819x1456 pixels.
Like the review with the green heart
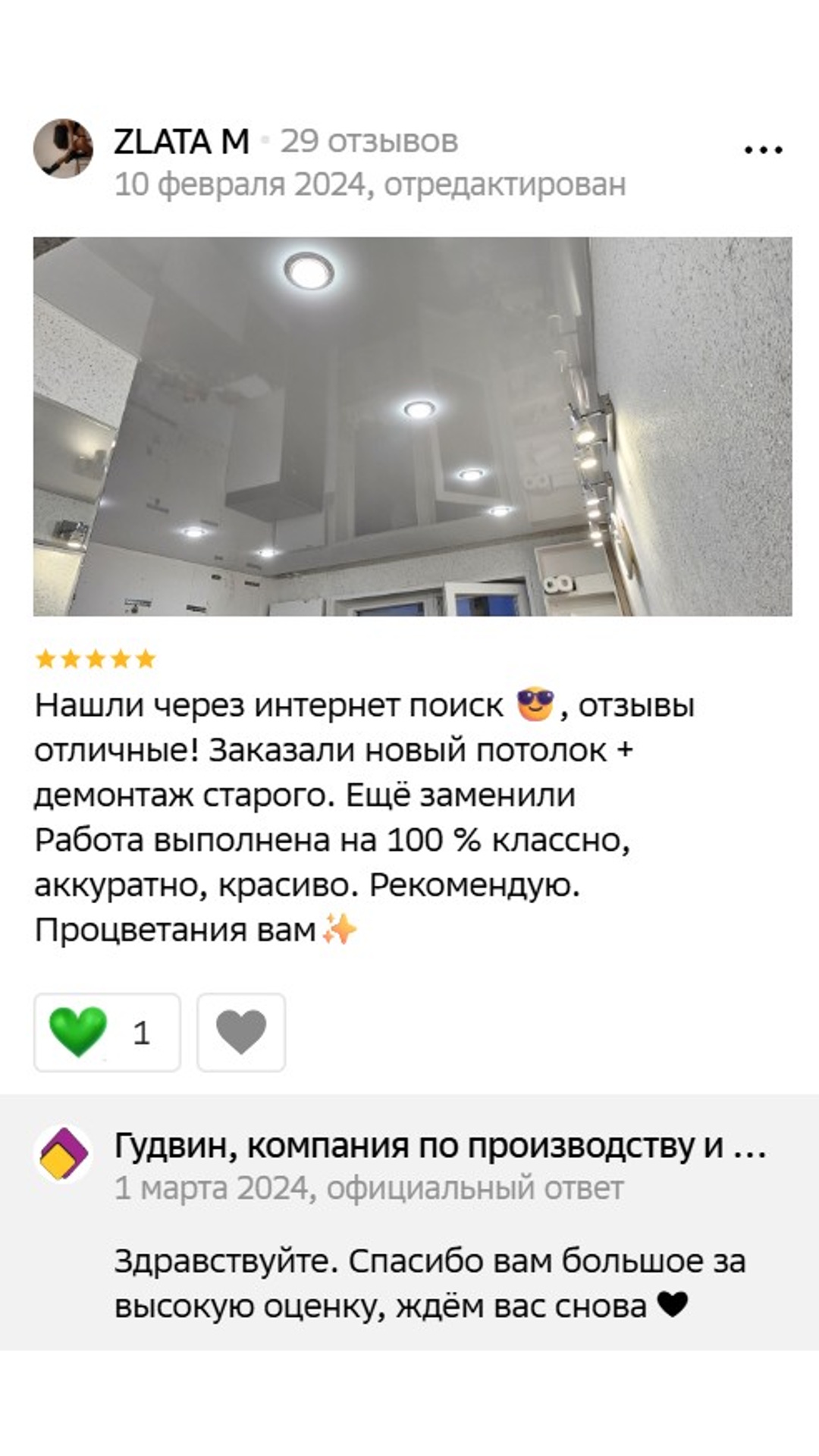point(107,1032)
